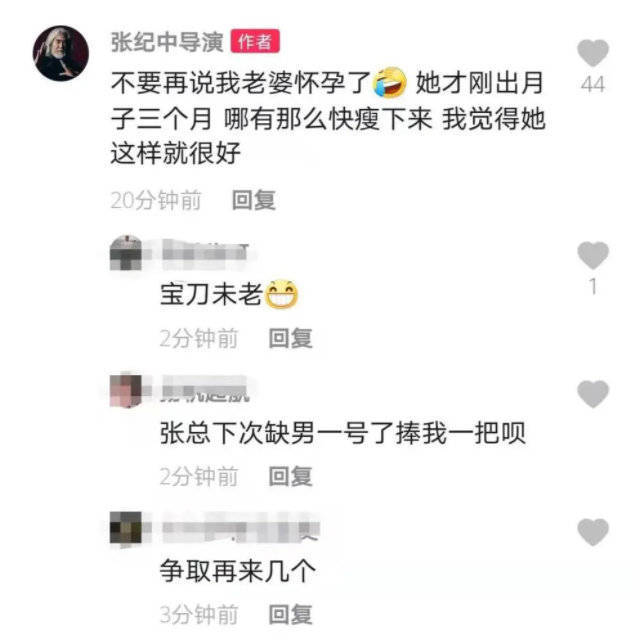
Task: Open 张纪中导演's profile avatar
Action: 62,54
